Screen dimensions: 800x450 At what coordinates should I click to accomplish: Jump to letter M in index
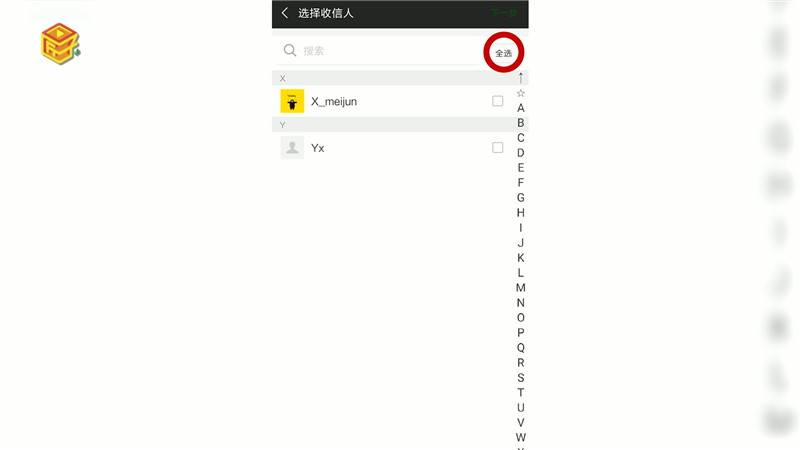point(521,288)
